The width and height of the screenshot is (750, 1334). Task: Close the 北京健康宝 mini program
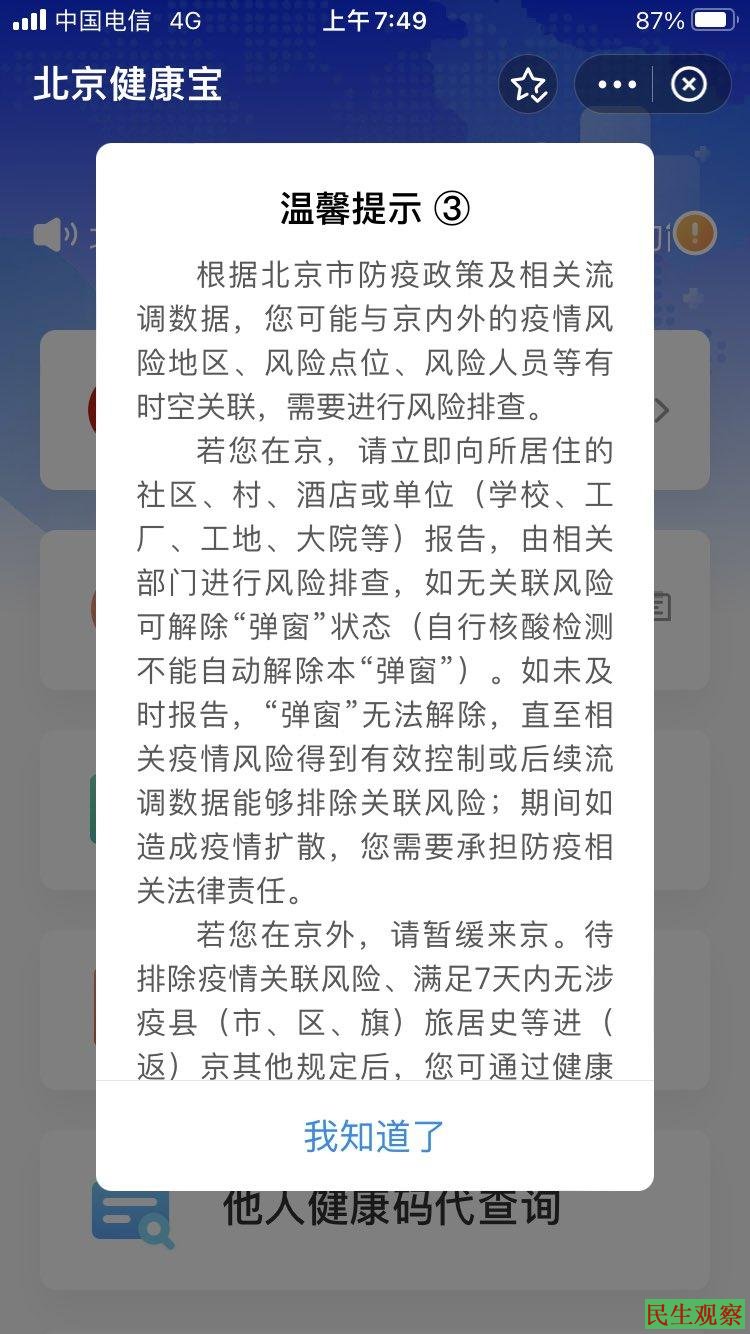(689, 85)
